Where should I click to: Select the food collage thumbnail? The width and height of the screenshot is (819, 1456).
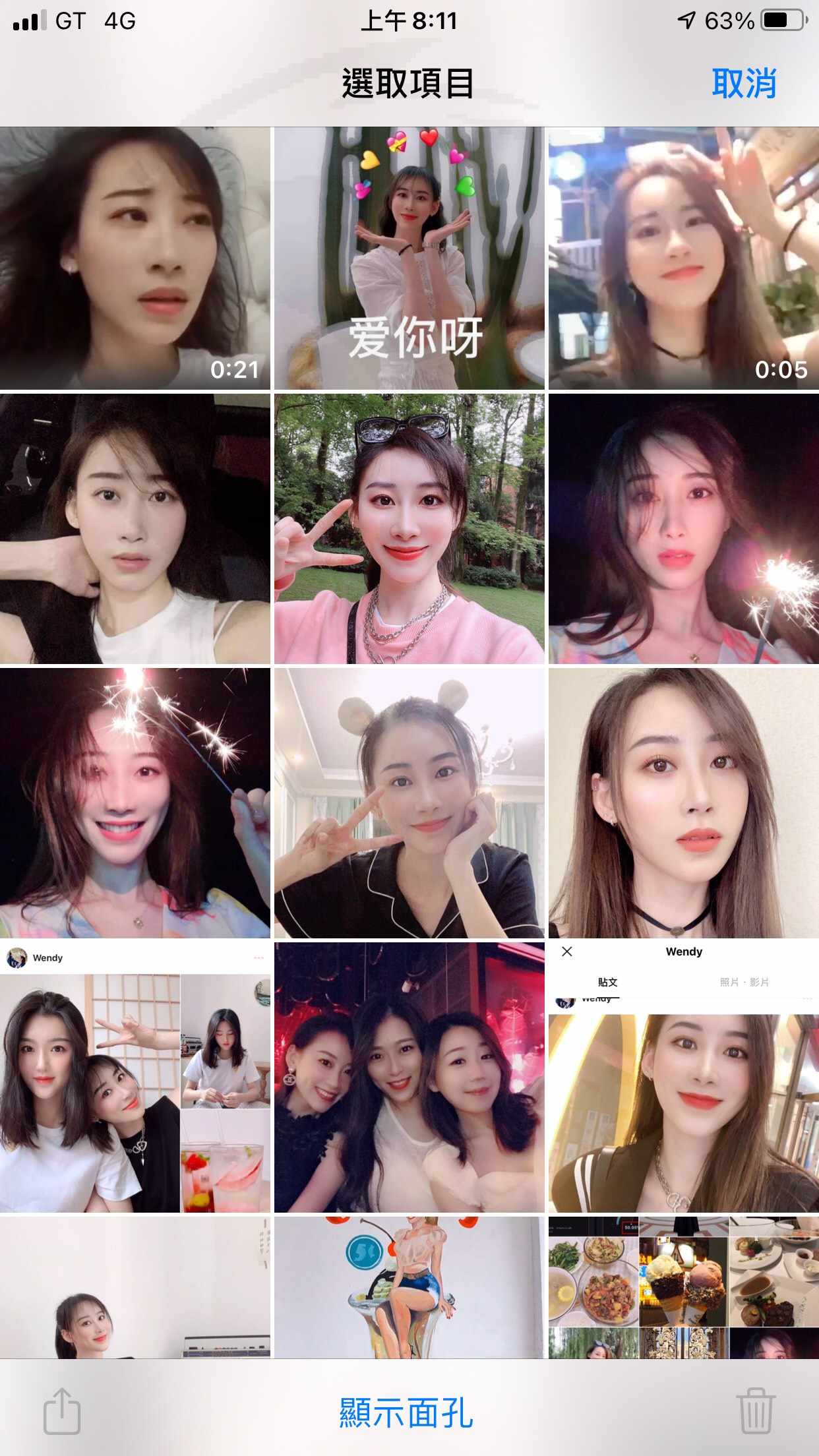[684, 1287]
